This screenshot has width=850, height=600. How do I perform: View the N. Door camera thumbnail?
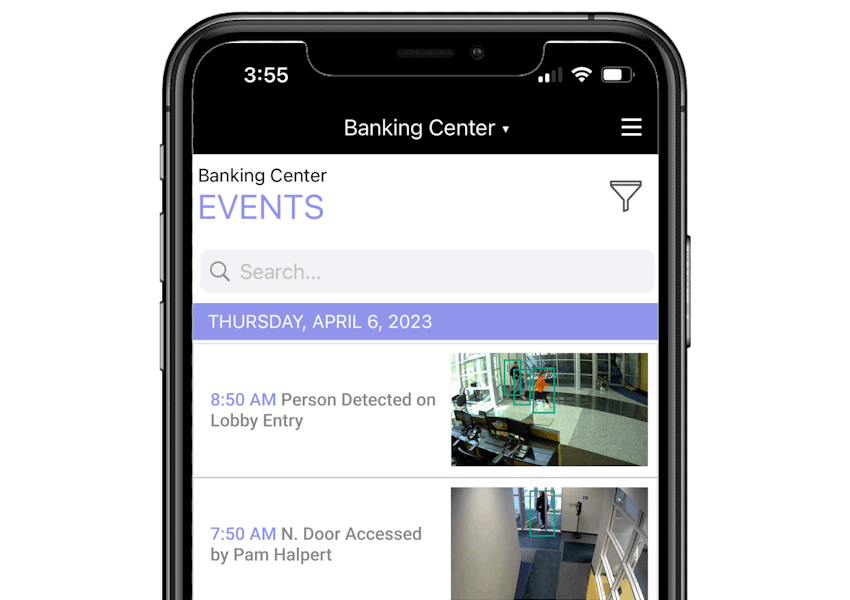(x=549, y=543)
